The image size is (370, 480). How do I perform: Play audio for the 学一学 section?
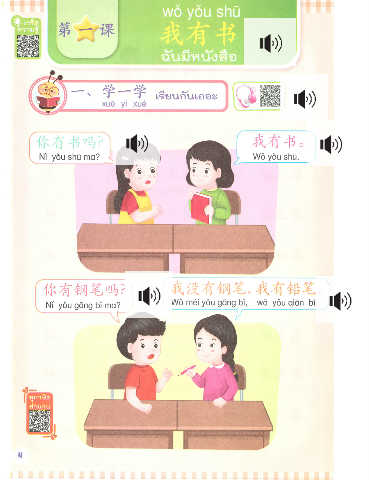coord(305,99)
